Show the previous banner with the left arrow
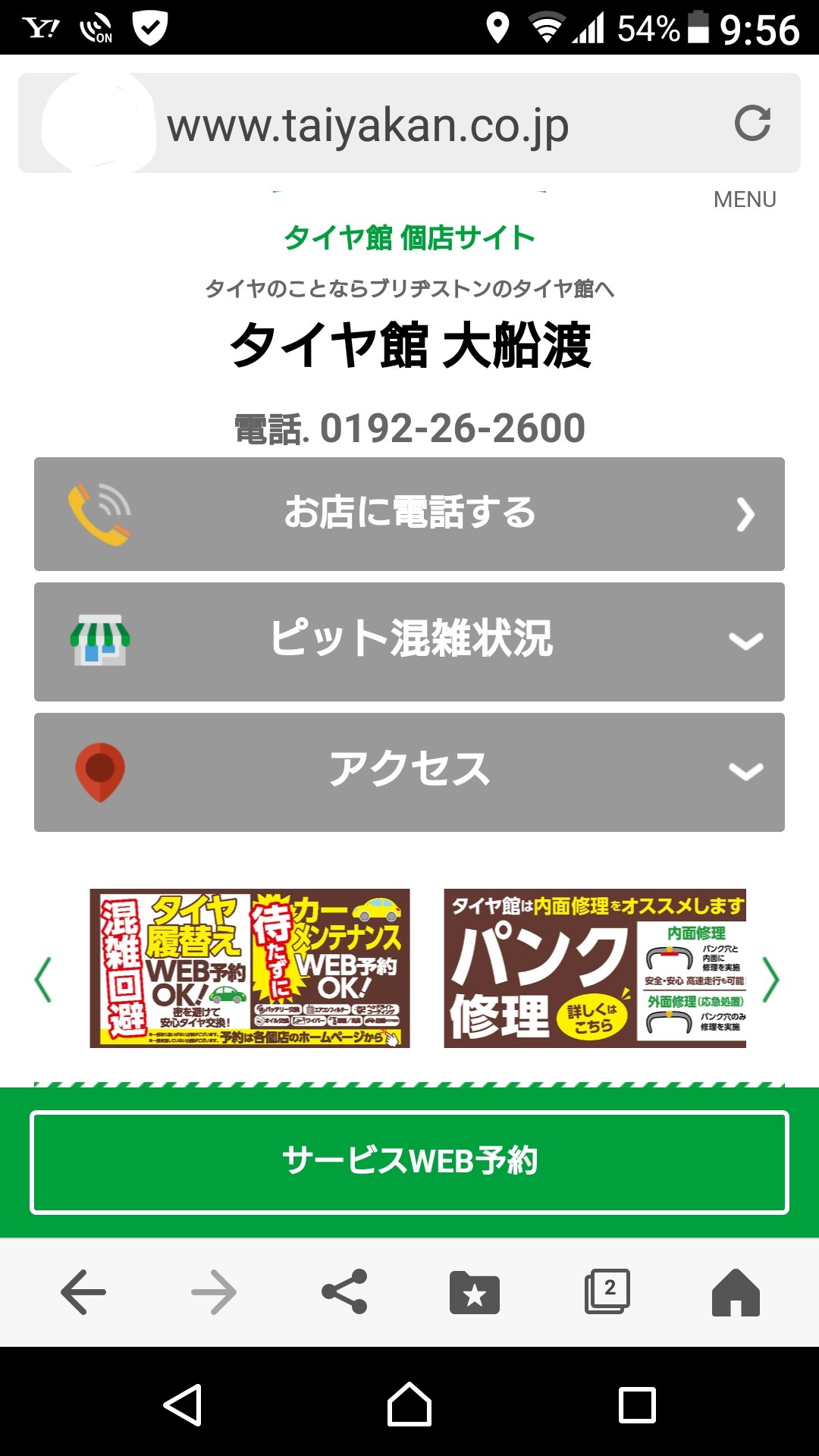Image resolution: width=819 pixels, height=1456 pixels. [x=43, y=980]
